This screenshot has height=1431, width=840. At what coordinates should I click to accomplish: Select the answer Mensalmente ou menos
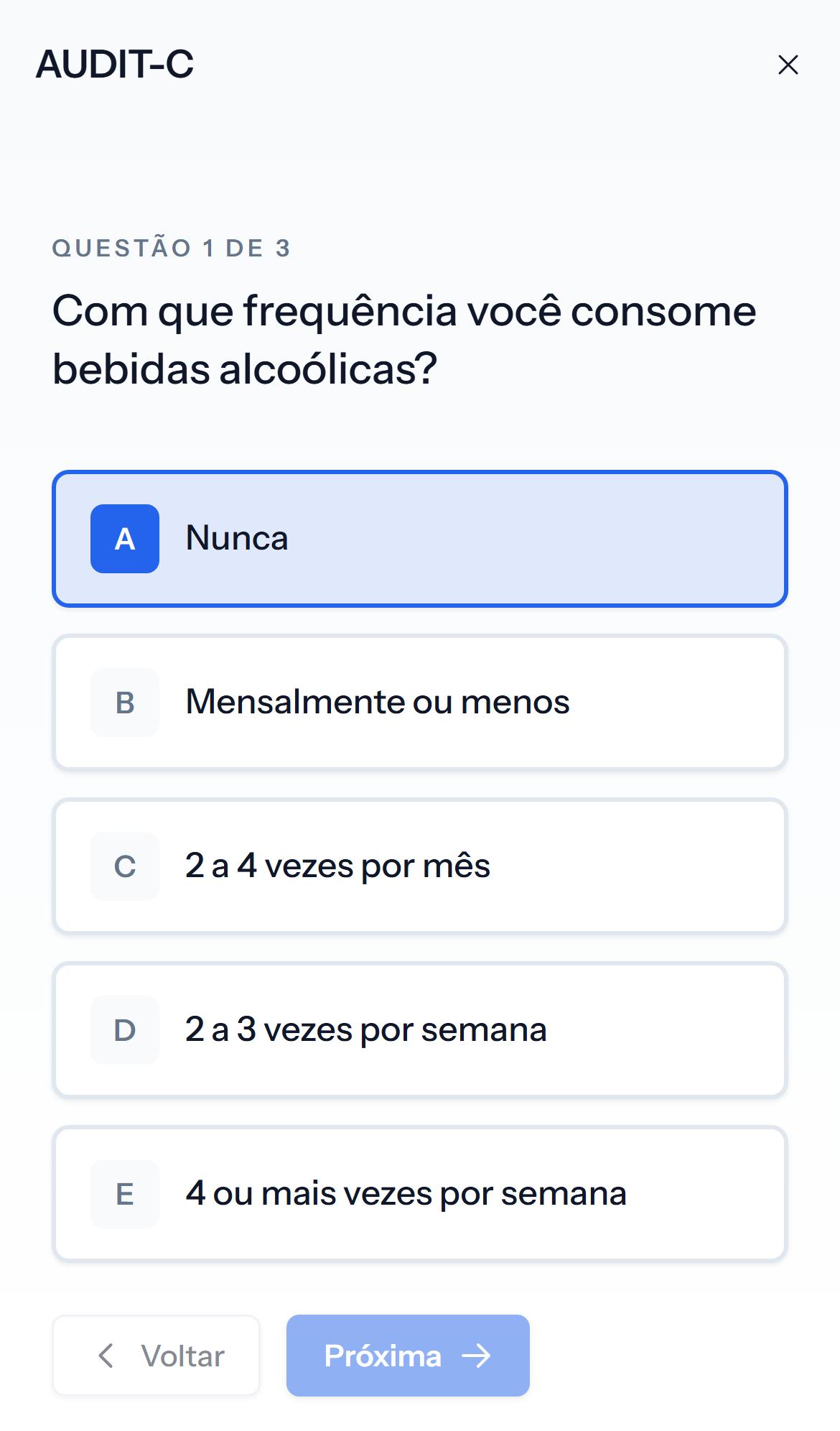point(419,703)
